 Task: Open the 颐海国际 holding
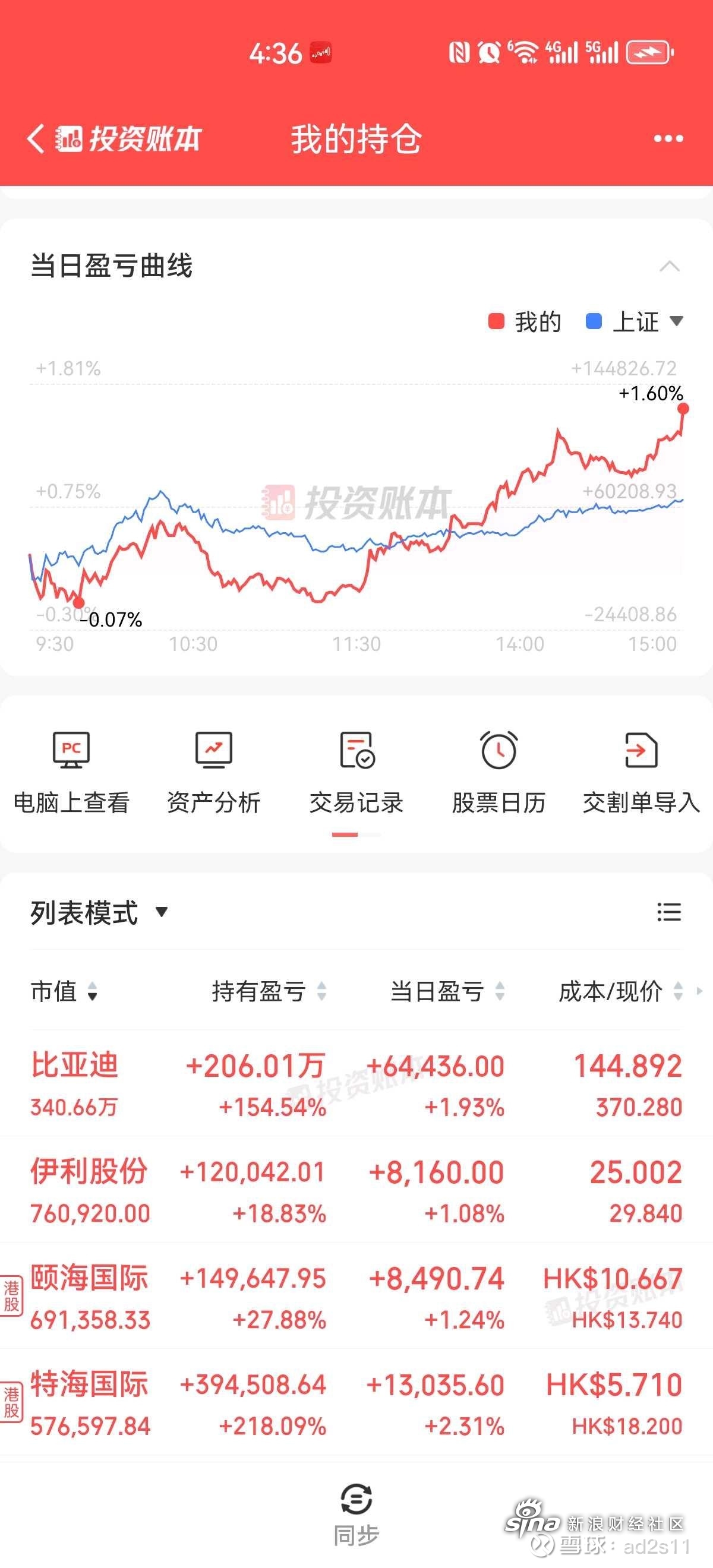(356, 1297)
